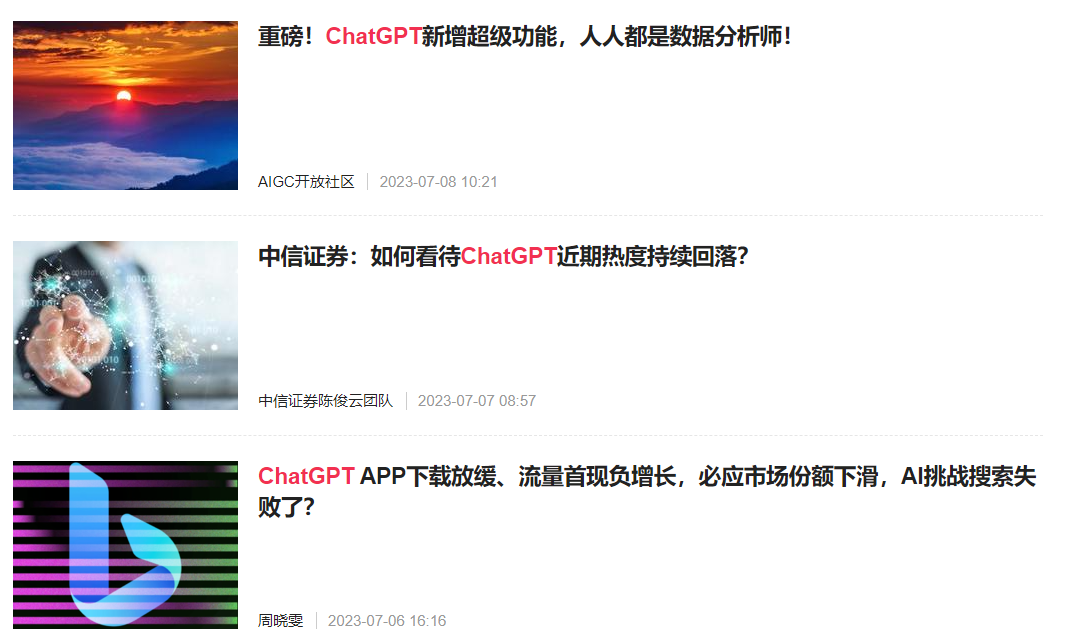Tap the hand and data network thumbnail
Screen dimensions: 1072x639
click(125, 325)
